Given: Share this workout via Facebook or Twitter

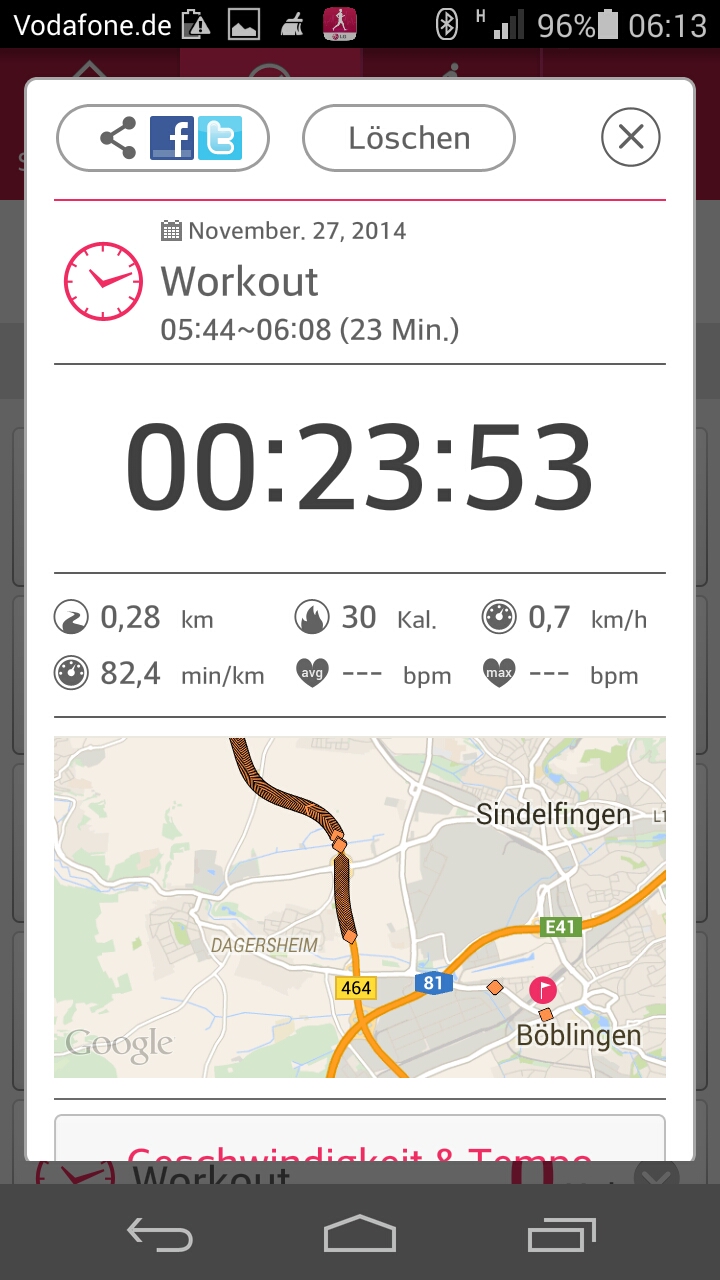Looking at the screenshot, I should click(163, 138).
